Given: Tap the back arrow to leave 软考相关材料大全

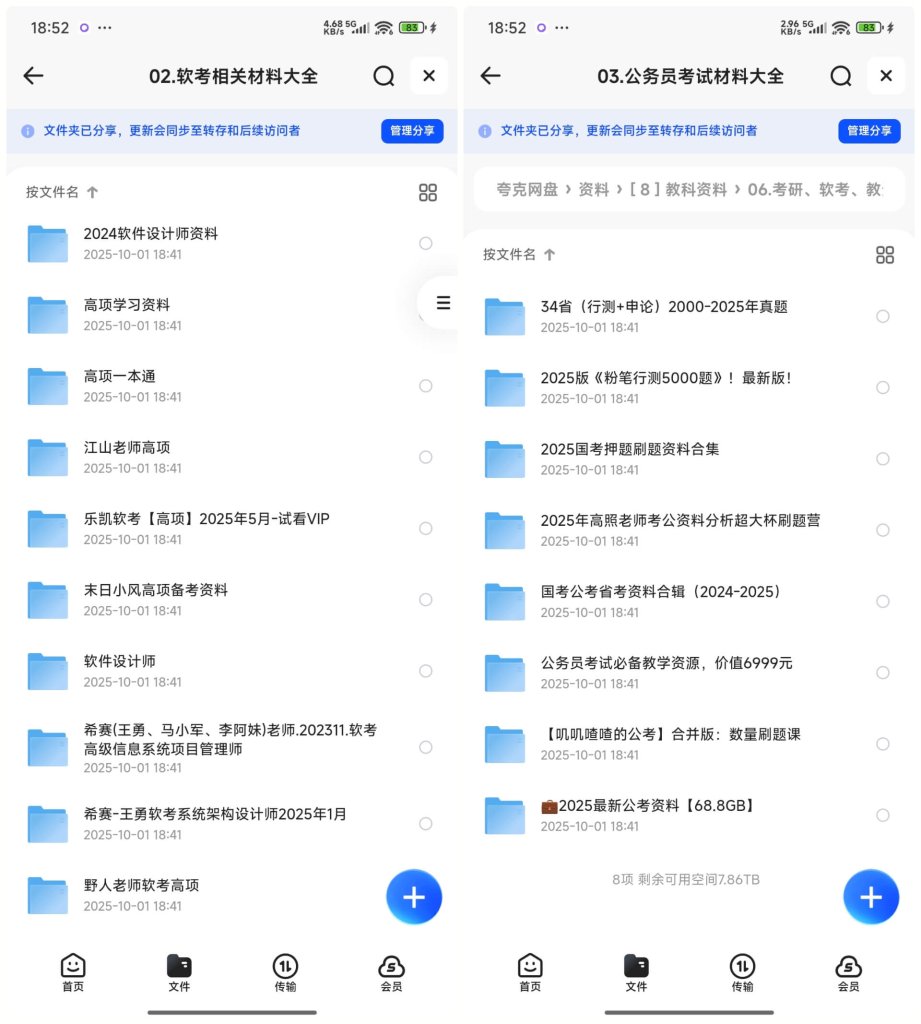Looking at the screenshot, I should click(33, 76).
